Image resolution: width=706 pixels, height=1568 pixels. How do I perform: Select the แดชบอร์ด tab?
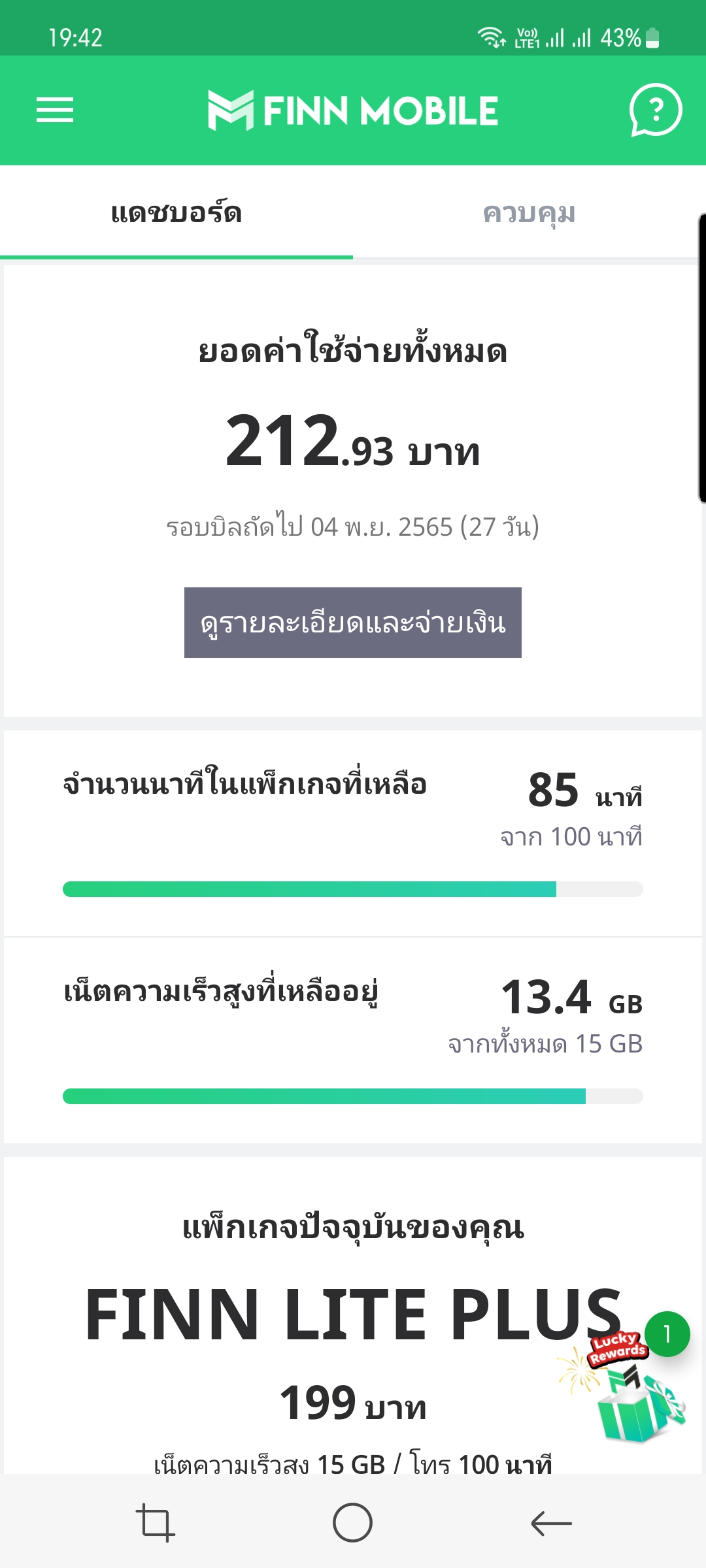[176, 213]
